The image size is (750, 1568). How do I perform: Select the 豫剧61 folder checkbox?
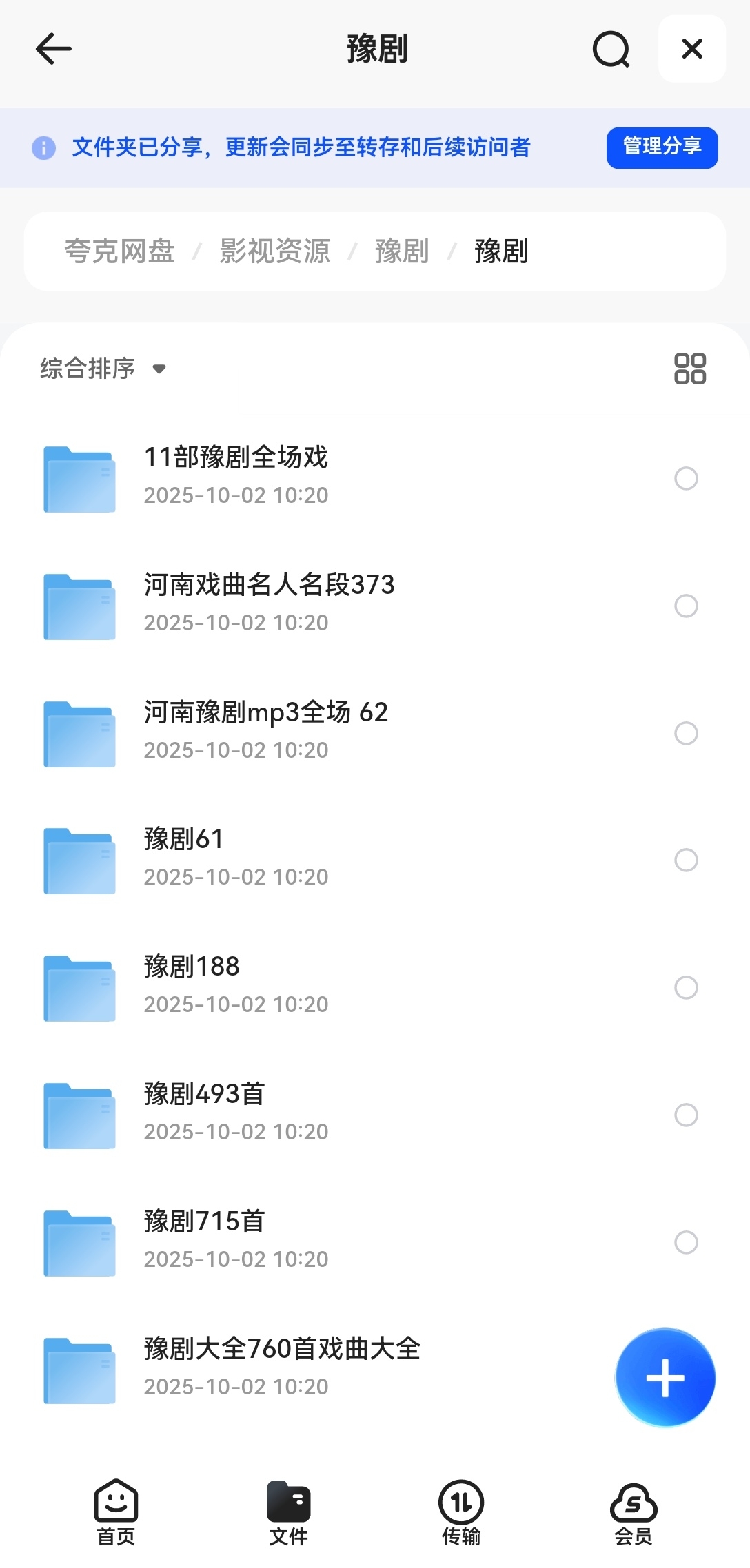[686, 860]
